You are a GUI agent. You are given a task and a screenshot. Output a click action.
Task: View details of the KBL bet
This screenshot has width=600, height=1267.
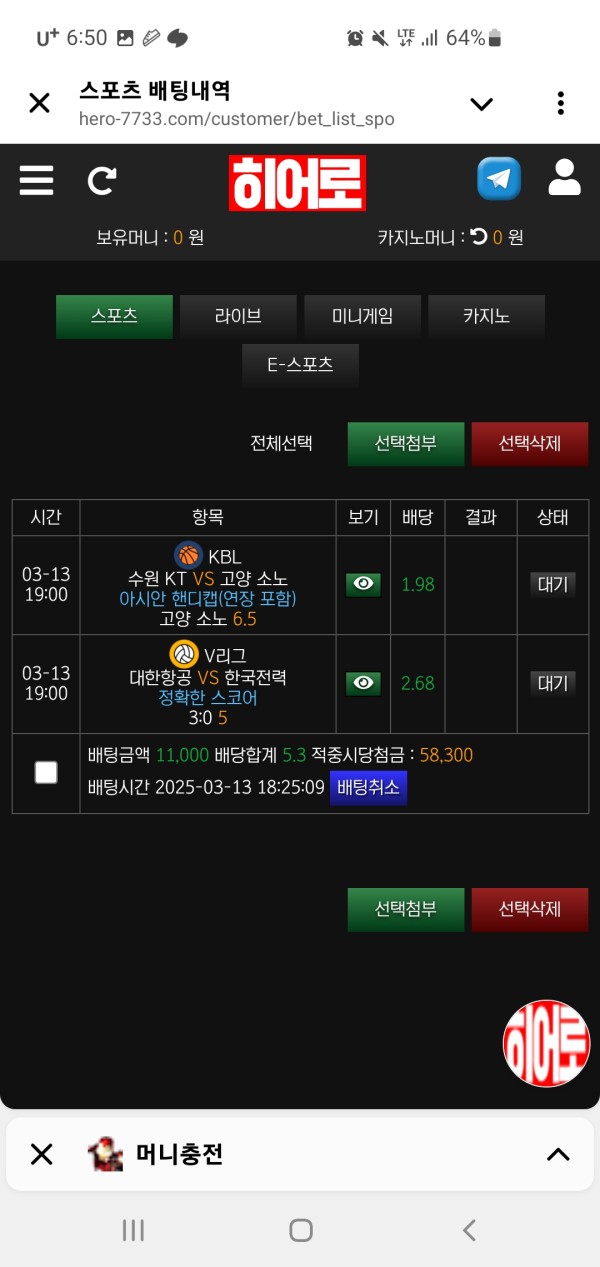[363, 585]
